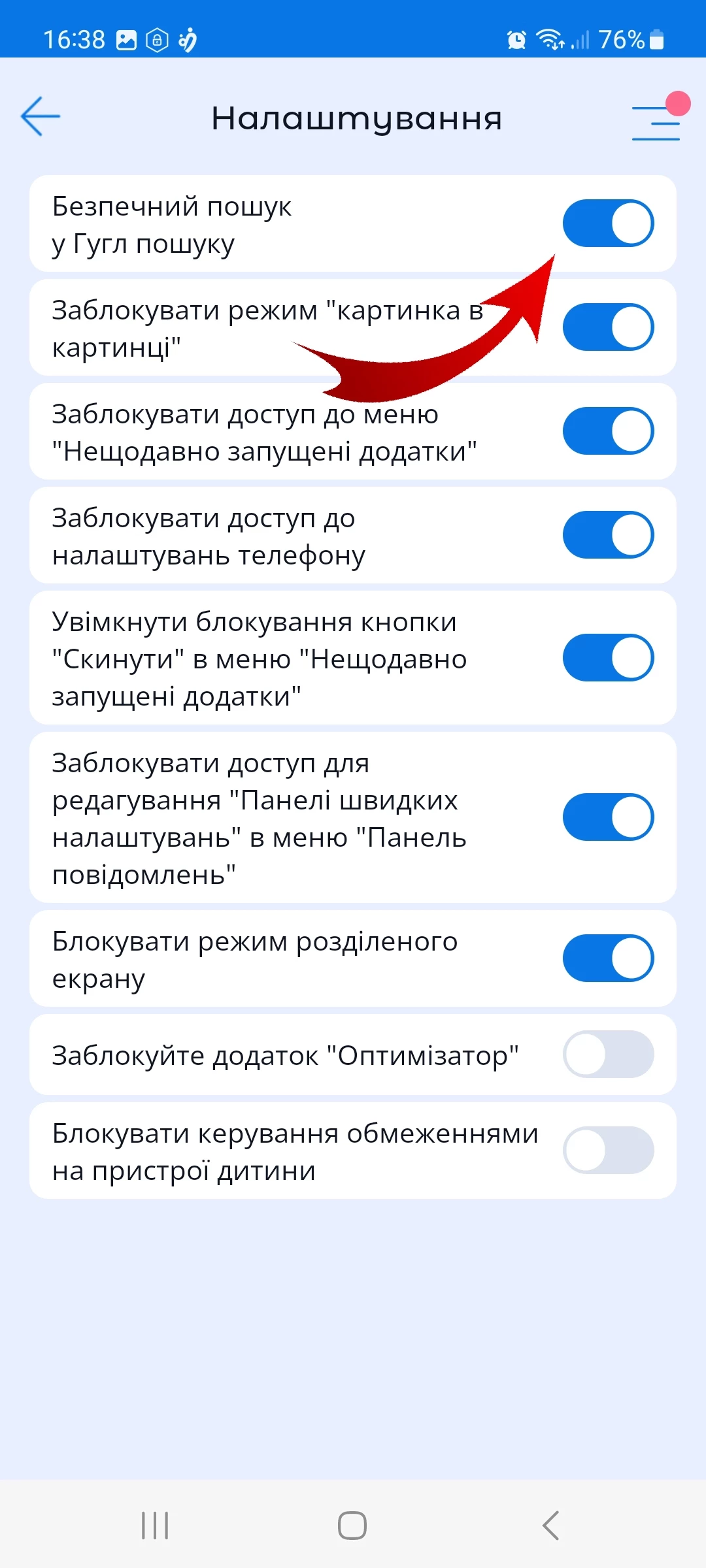Turn on "Блокувати керування обмеженнями на пристрої дитини"

point(608,1151)
